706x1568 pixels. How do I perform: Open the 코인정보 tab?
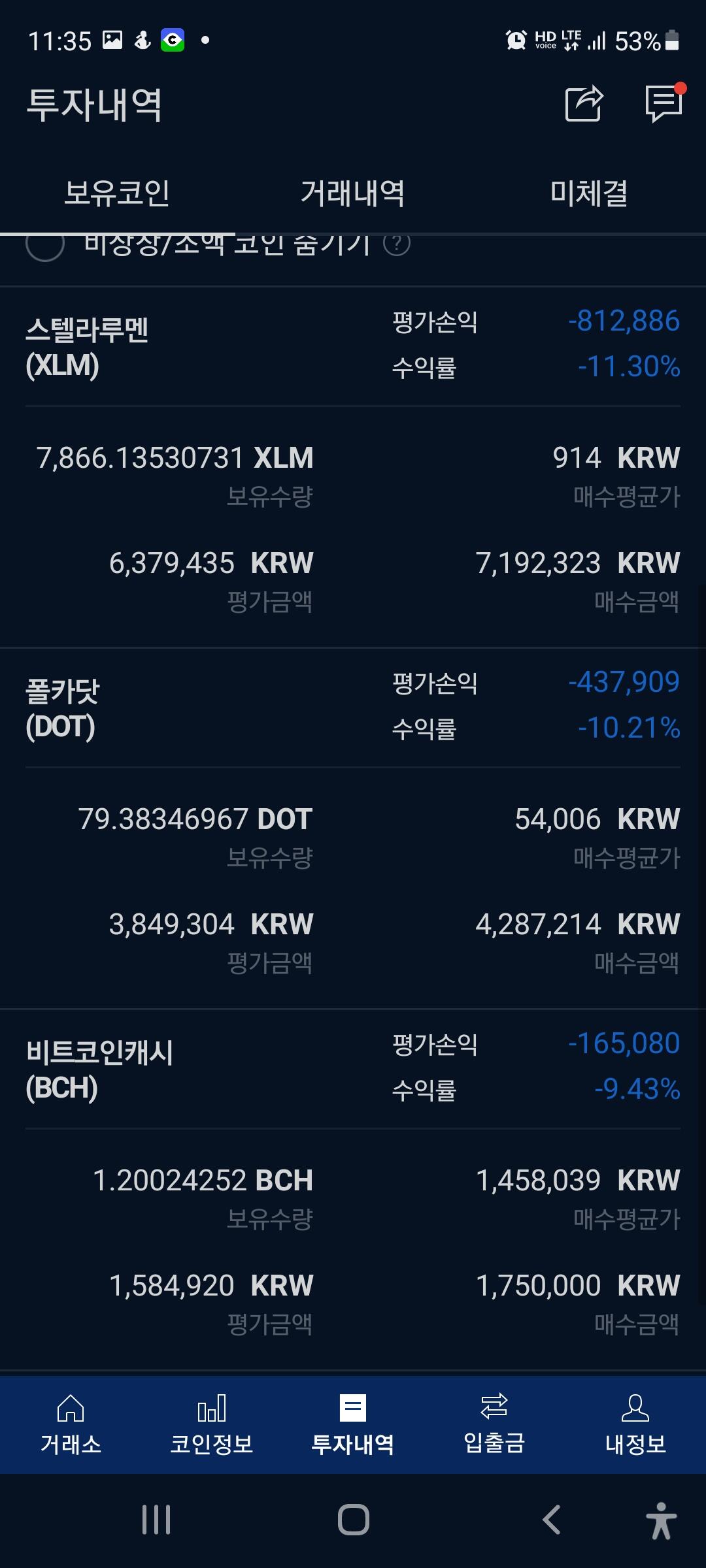212,1425
